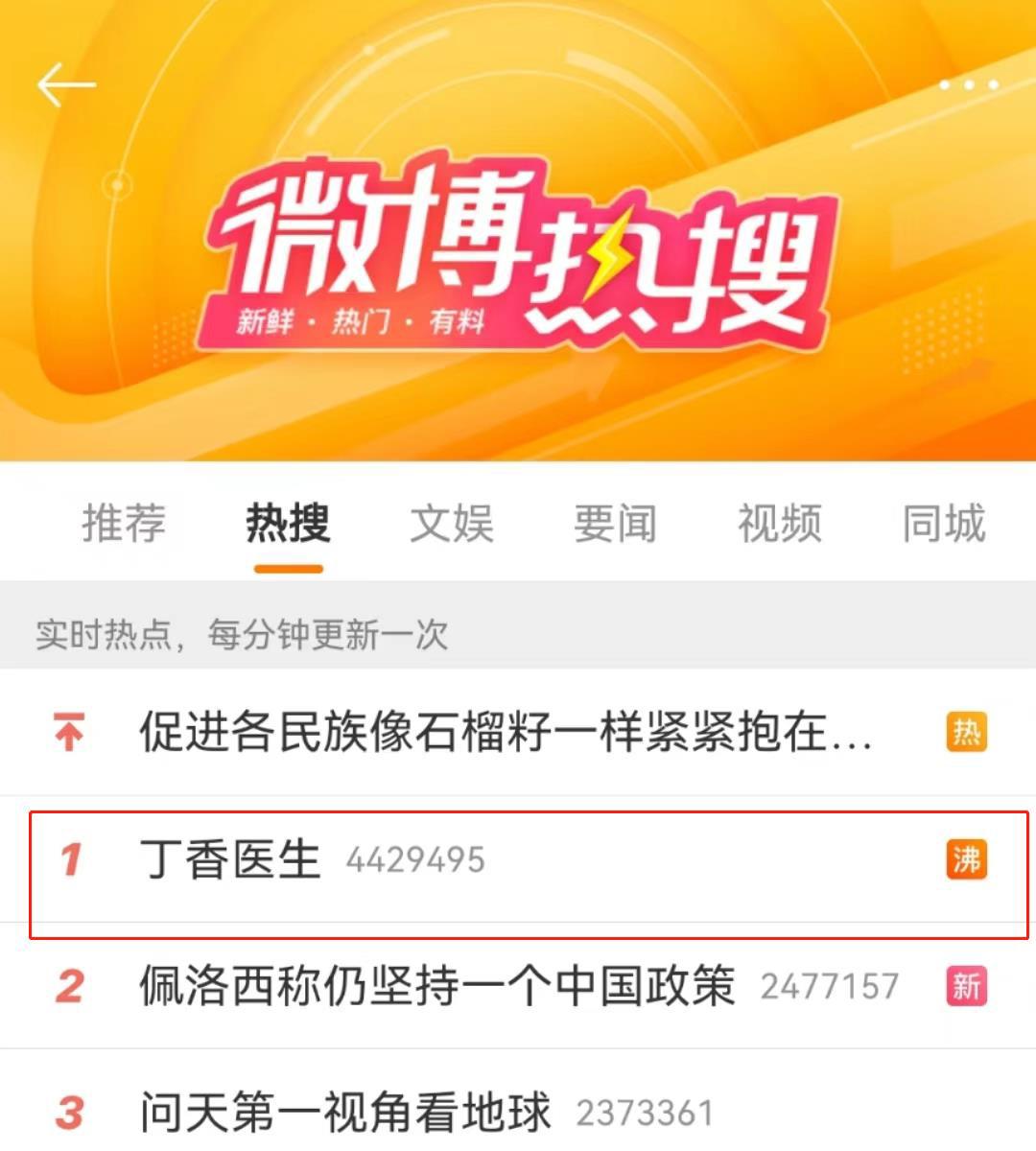The width and height of the screenshot is (1036, 1151).
Task: Select the 热搜 tab
Action: (288, 524)
